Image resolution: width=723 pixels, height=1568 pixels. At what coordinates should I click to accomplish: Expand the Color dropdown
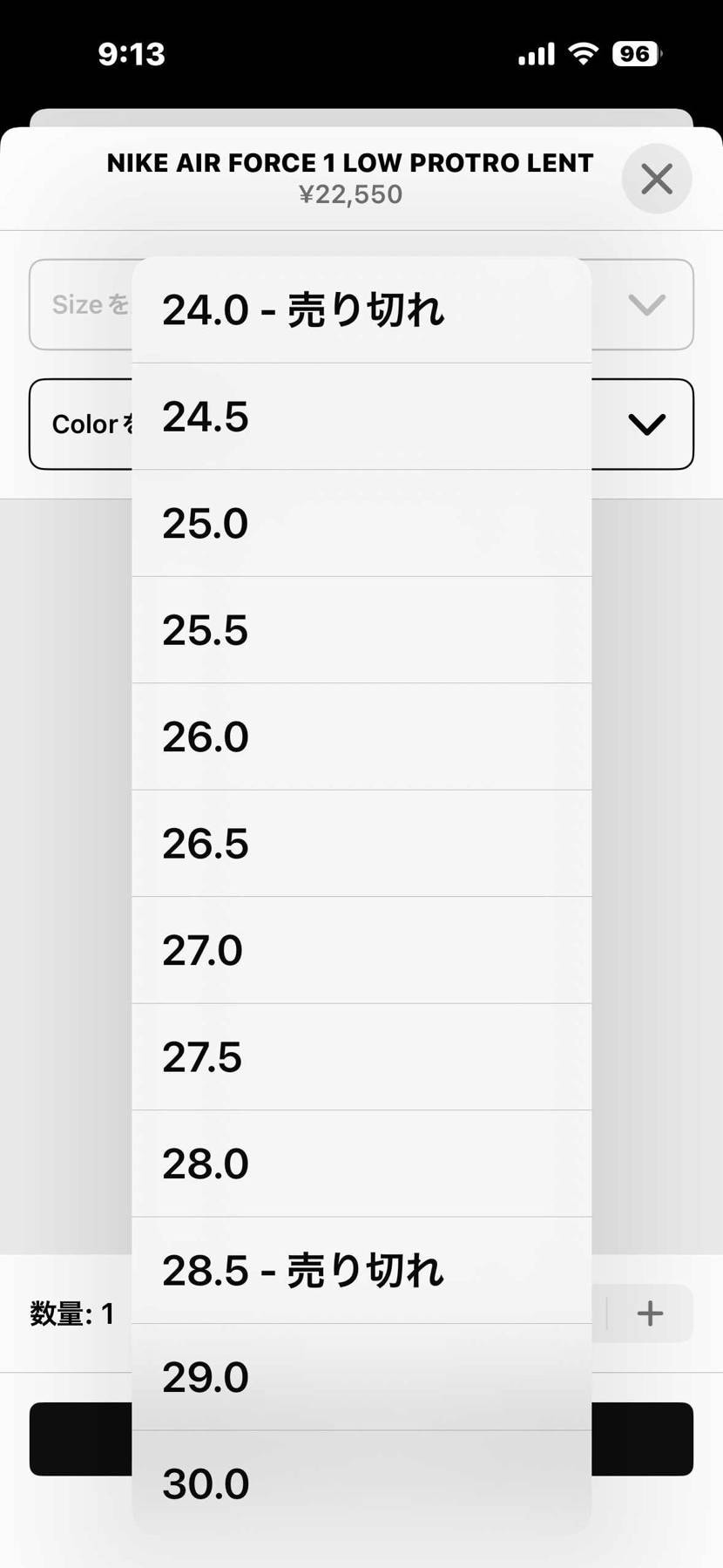(x=645, y=424)
